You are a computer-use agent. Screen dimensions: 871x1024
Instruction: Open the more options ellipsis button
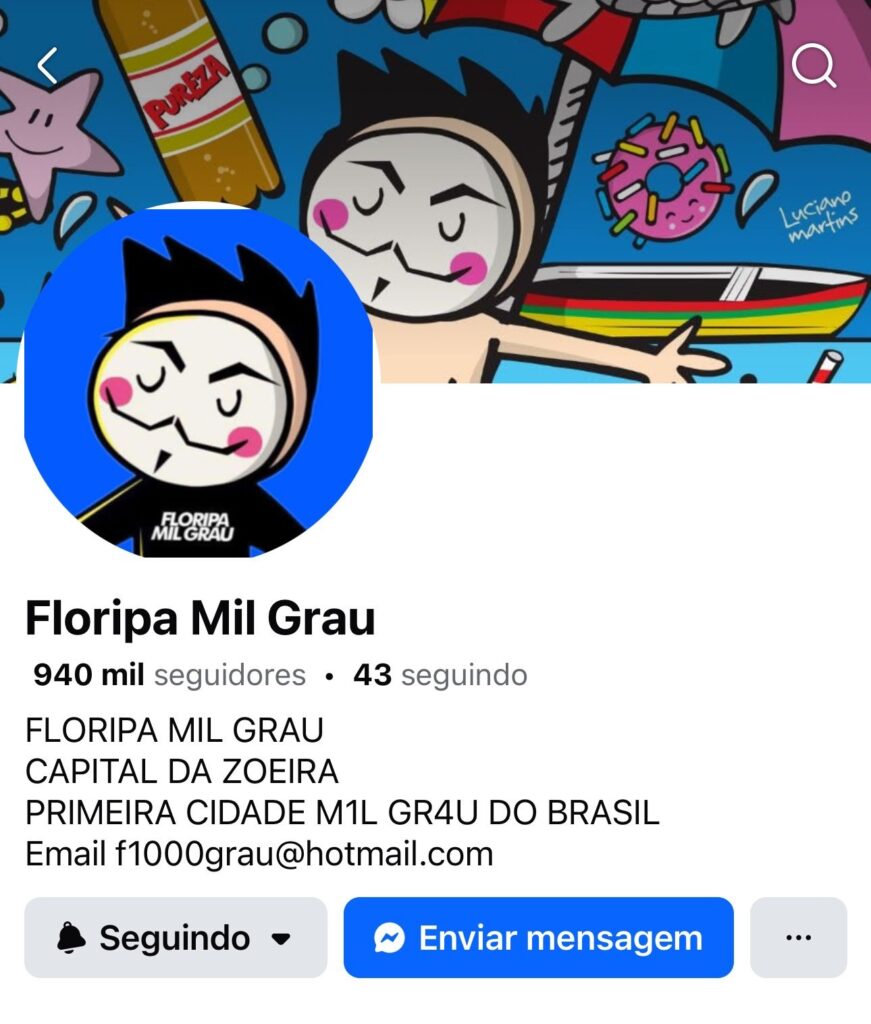[x=798, y=938]
